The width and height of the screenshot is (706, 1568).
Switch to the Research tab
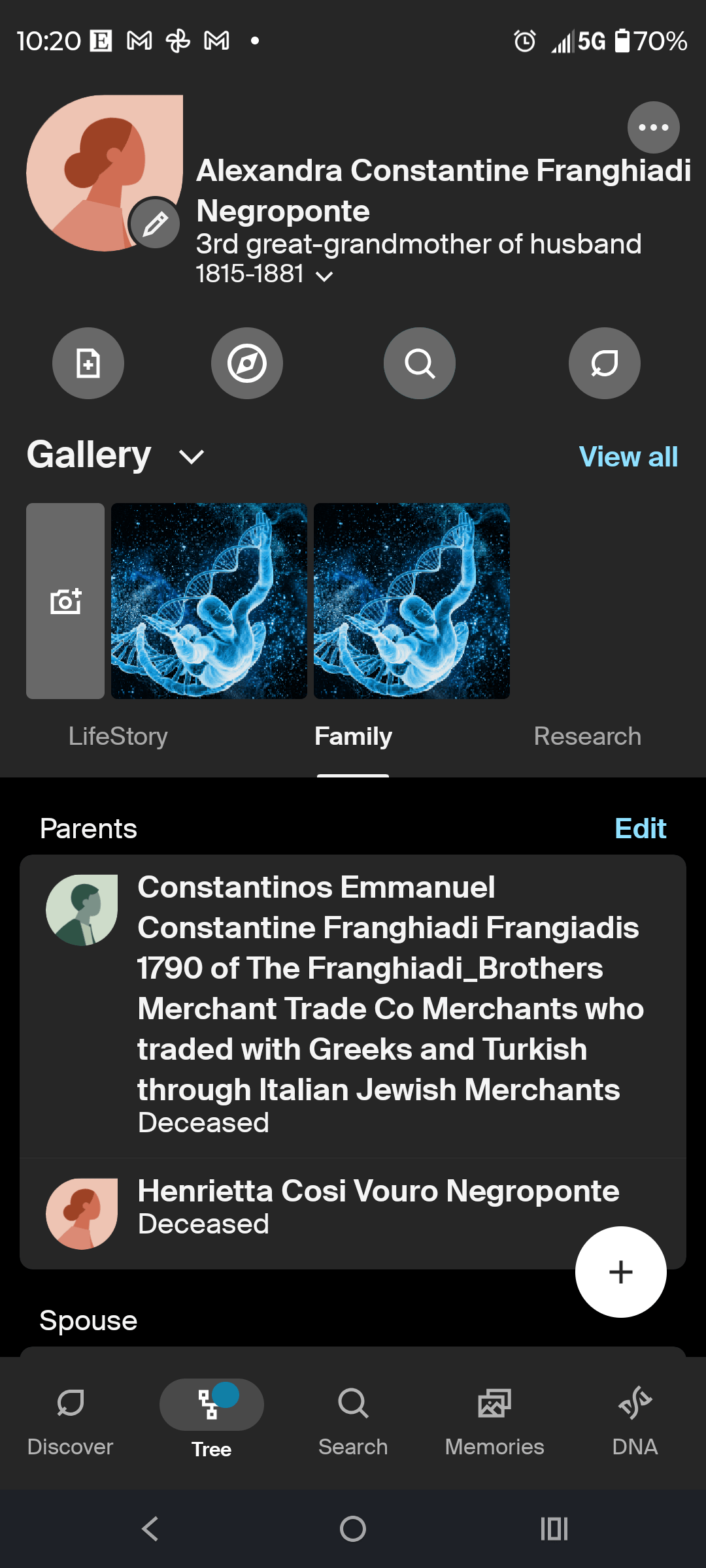(587, 736)
